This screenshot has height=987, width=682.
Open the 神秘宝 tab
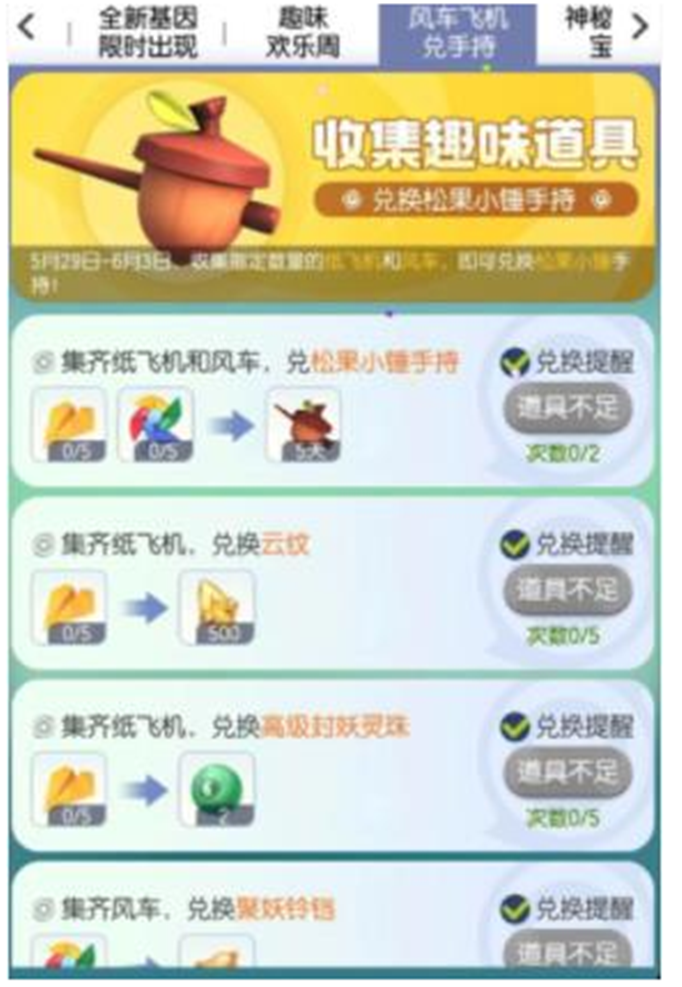[x=588, y=32]
